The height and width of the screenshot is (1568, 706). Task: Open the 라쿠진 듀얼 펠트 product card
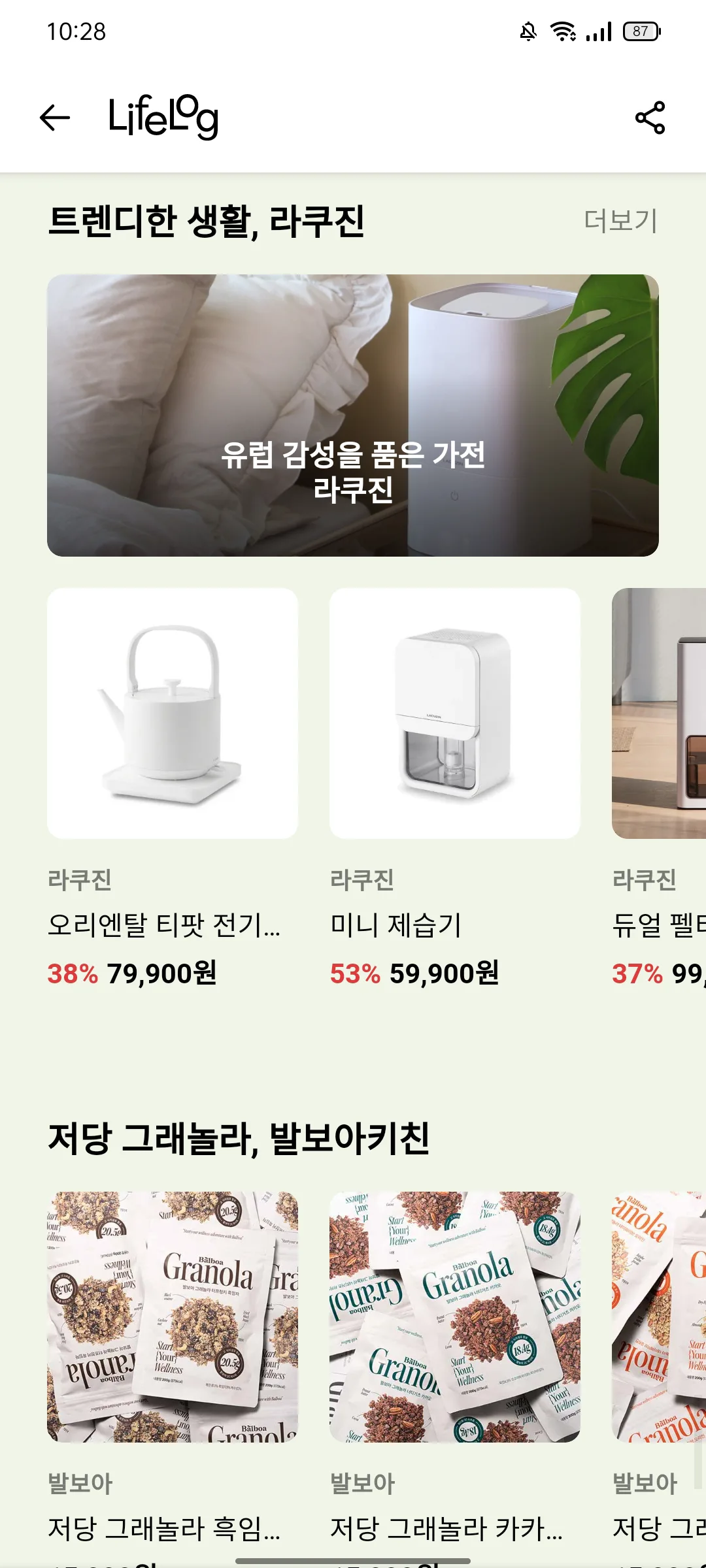[x=659, y=789]
